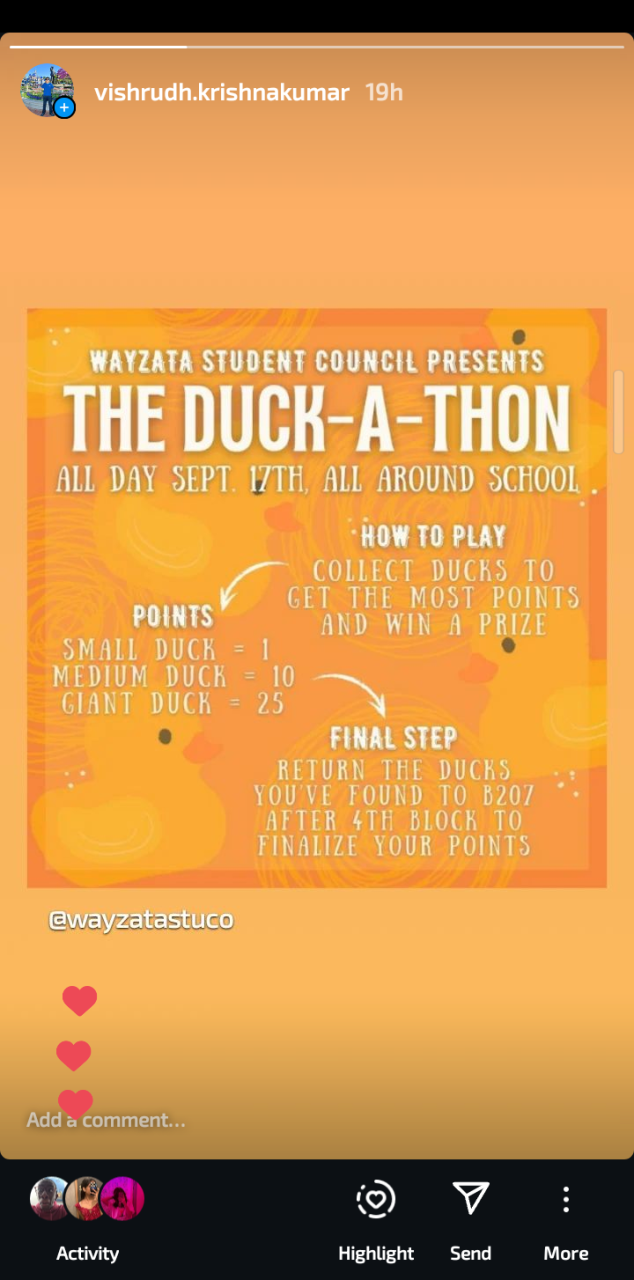Open the @wayzatastuco mention
The width and height of the screenshot is (634, 1280).
tap(141, 920)
